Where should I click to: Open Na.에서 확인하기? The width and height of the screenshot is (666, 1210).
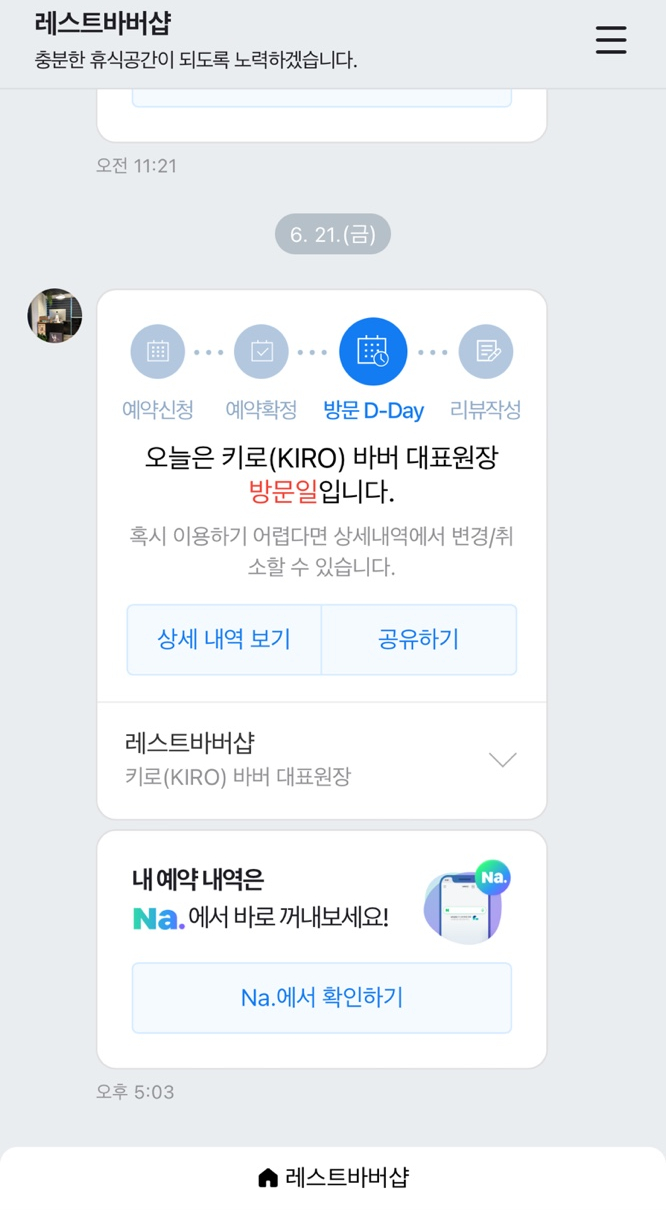click(322, 997)
